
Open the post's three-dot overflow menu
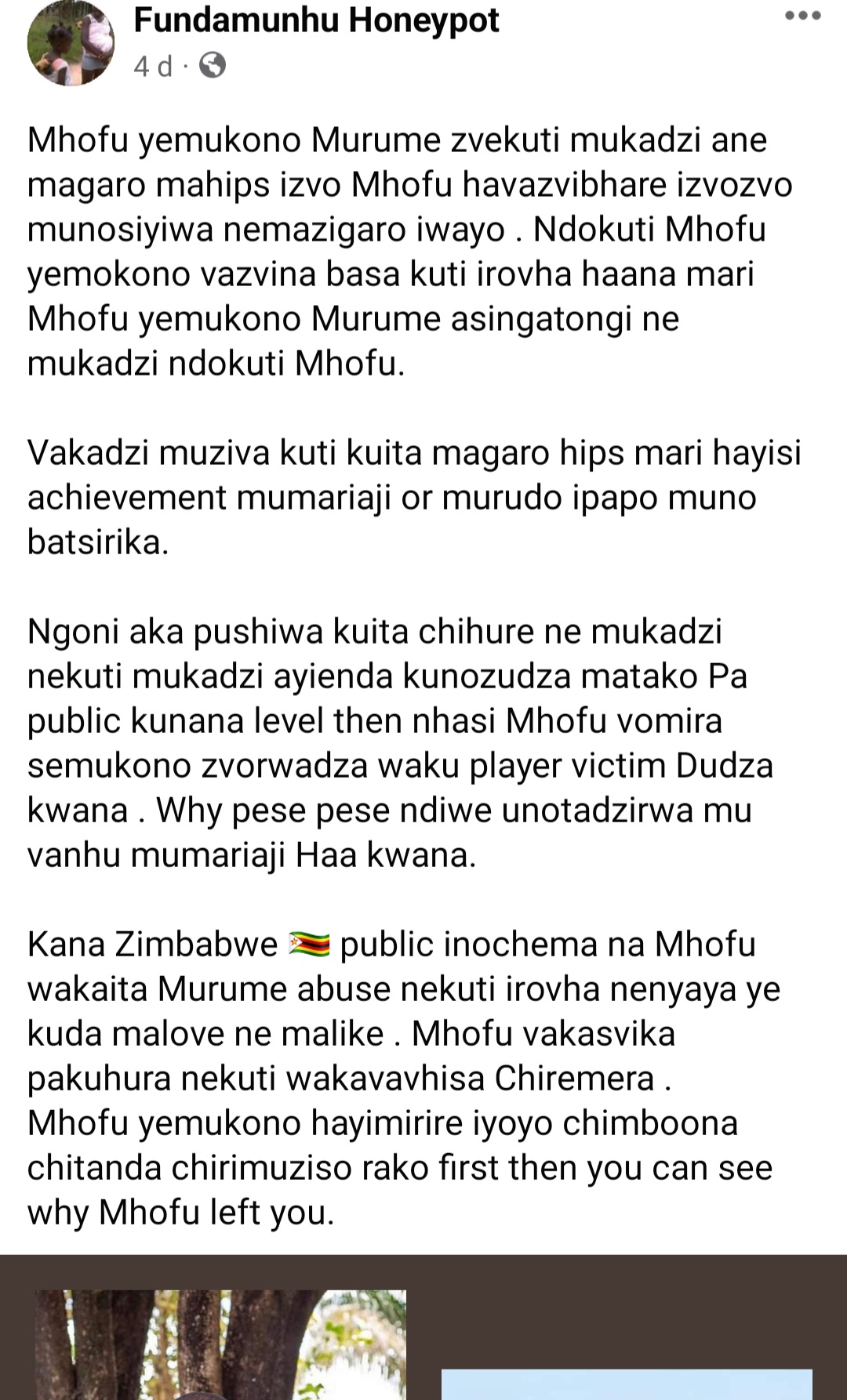point(802,16)
